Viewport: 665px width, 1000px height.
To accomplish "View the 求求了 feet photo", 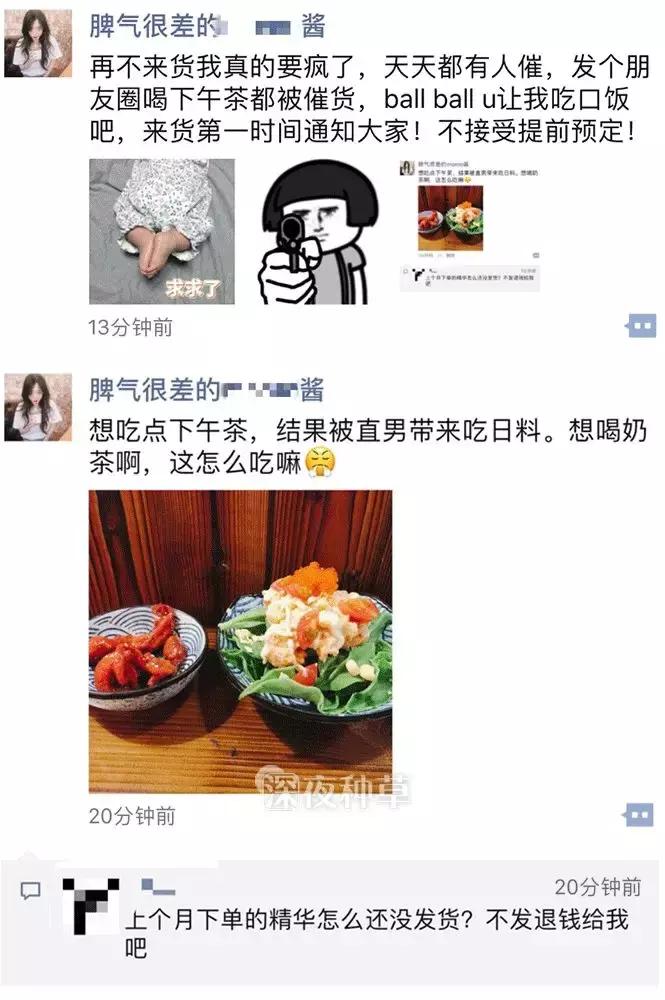I will (161, 231).
